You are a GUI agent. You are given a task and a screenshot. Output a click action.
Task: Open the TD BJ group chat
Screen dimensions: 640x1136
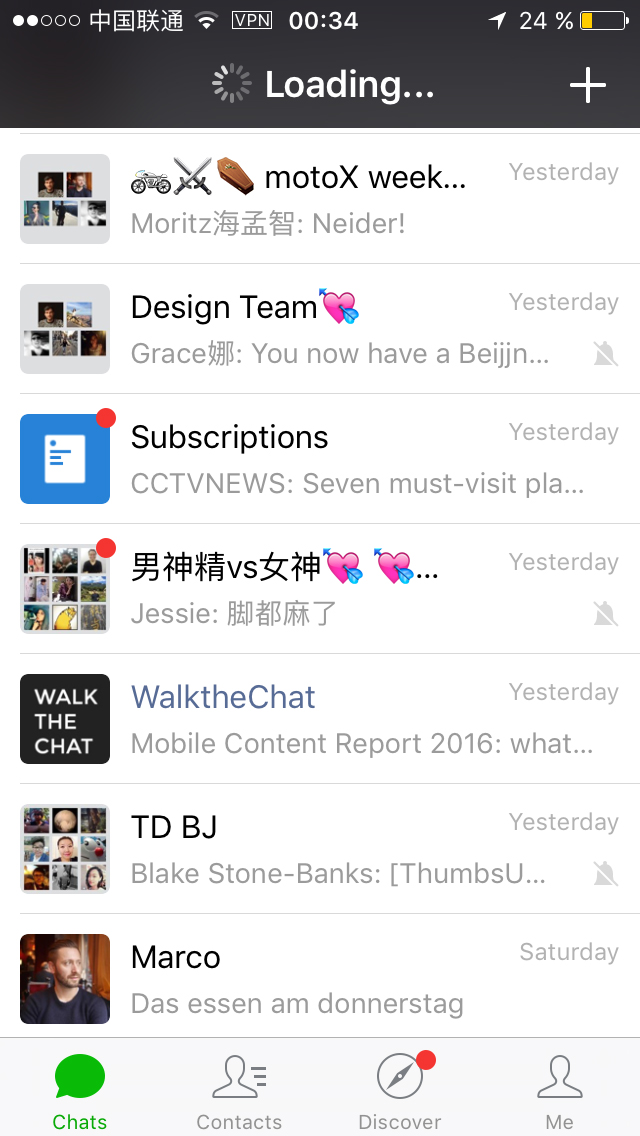coord(320,849)
